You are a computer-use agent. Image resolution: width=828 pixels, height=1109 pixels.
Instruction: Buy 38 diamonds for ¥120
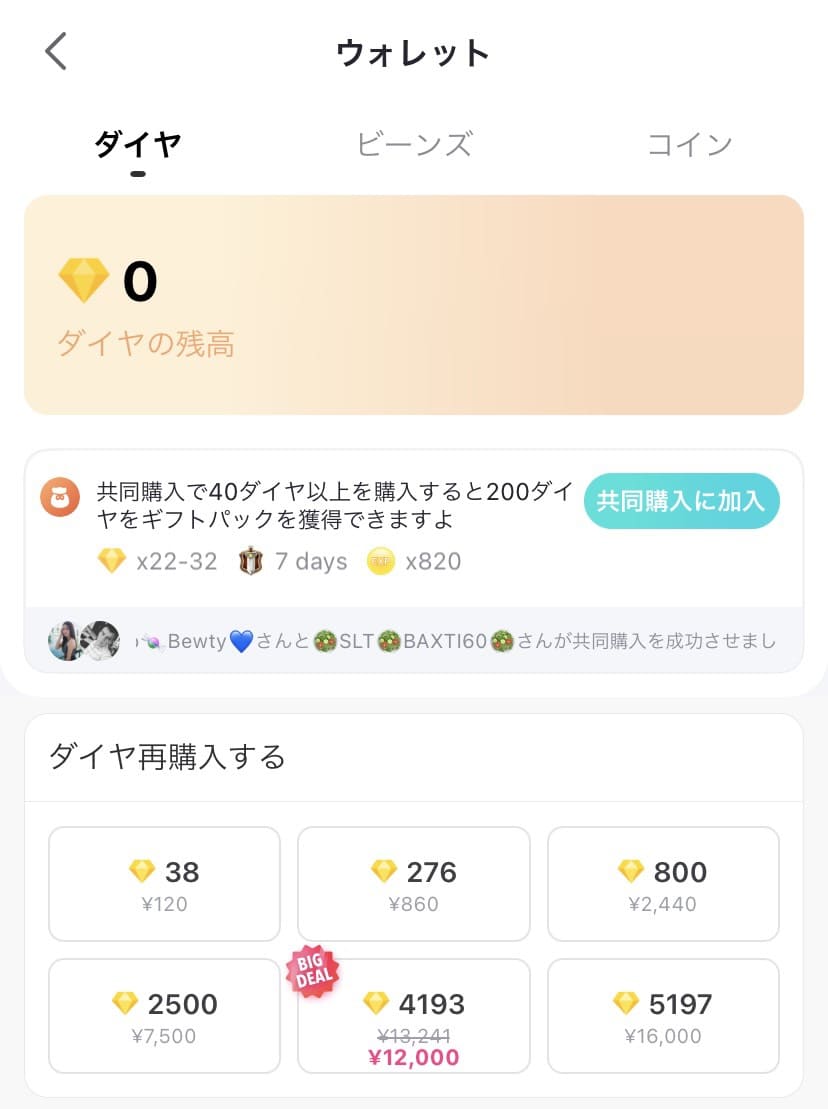pyautogui.click(x=164, y=883)
